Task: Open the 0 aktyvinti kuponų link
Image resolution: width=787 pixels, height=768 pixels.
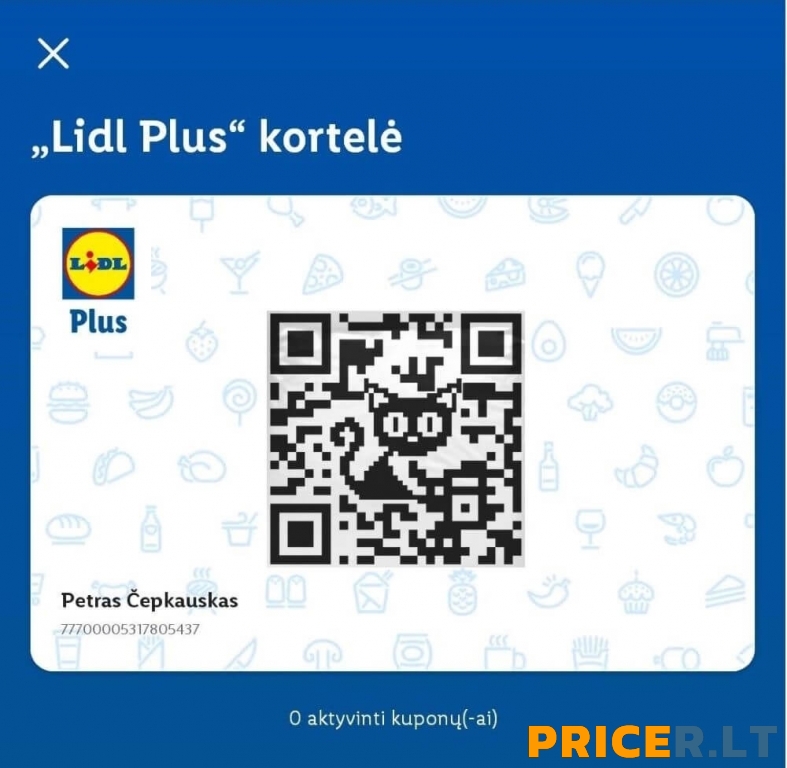Action: click(393, 718)
